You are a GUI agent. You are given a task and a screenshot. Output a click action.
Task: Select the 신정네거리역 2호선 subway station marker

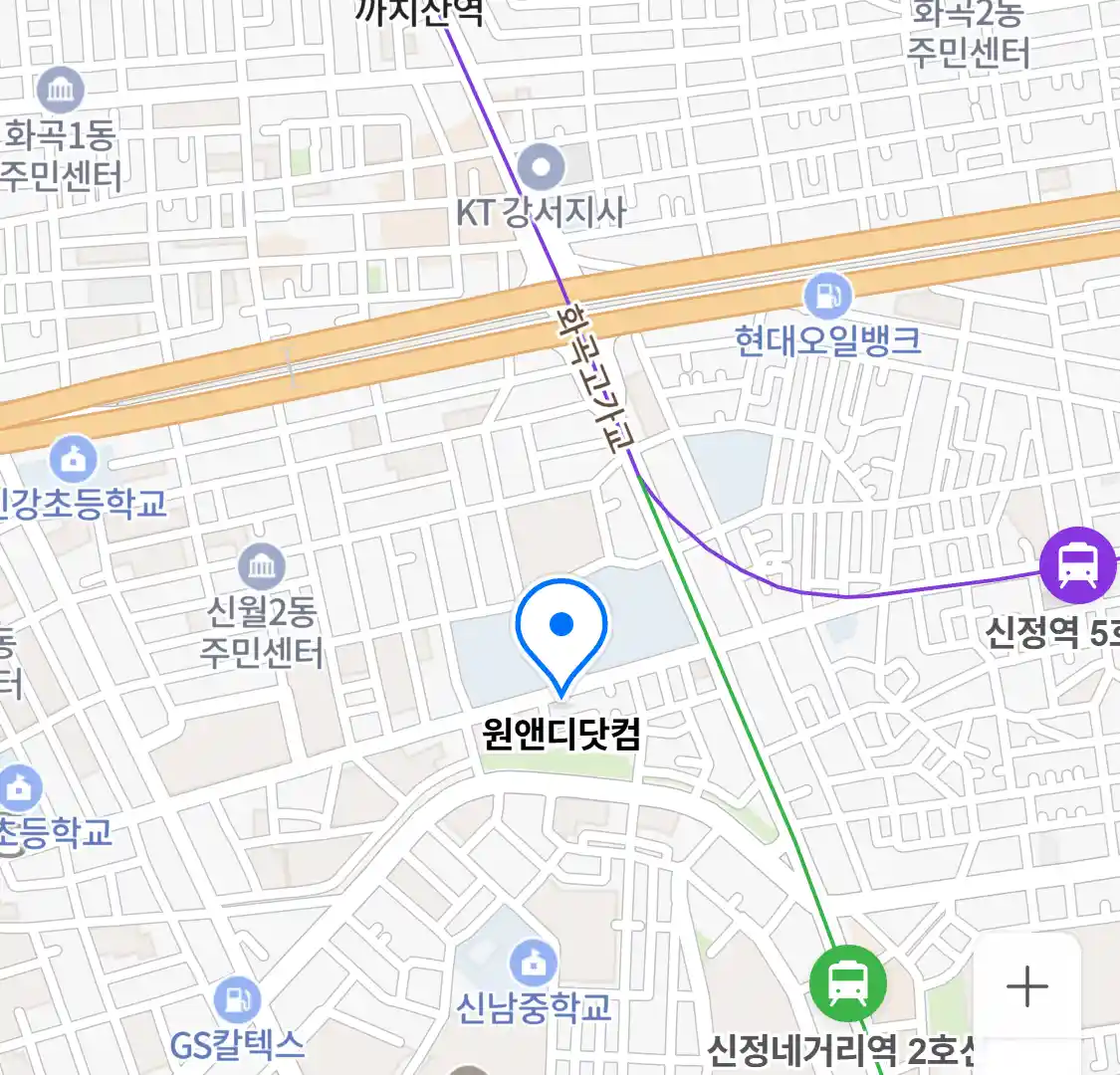tap(847, 982)
